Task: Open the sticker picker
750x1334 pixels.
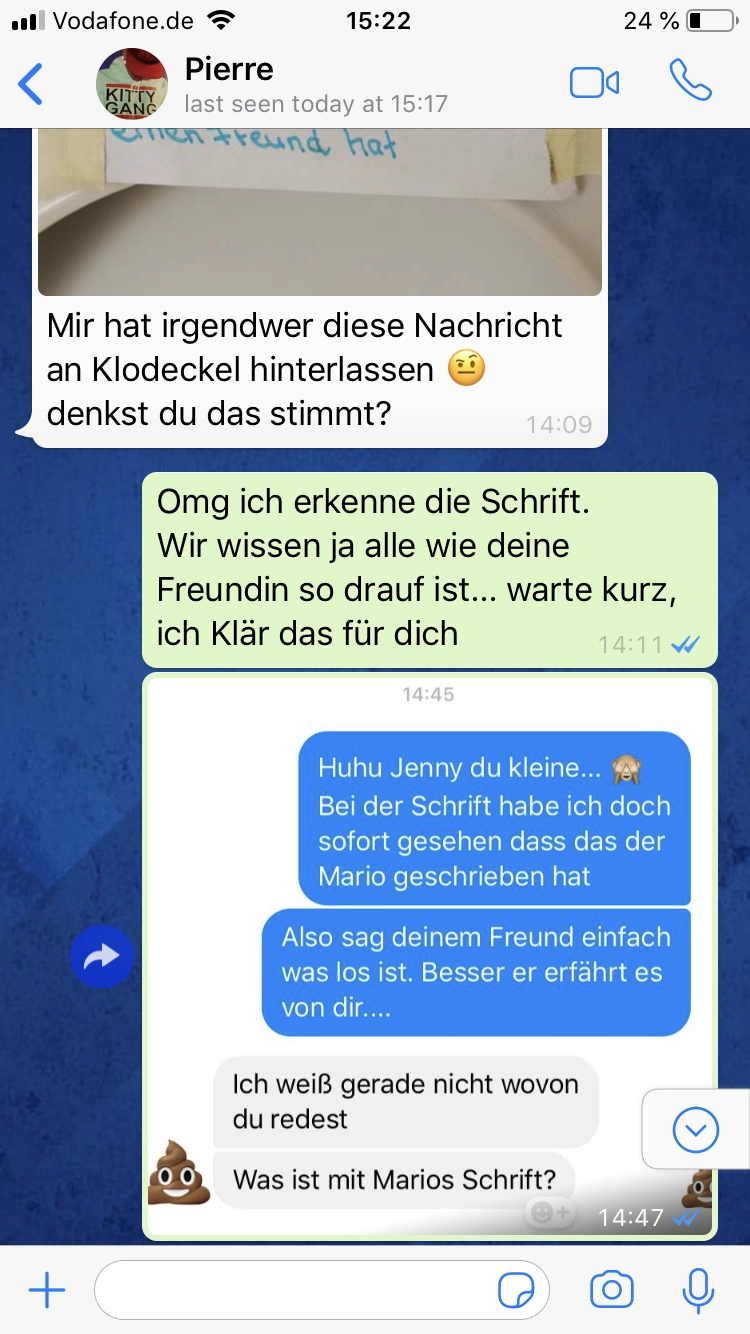Action: tap(516, 1291)
